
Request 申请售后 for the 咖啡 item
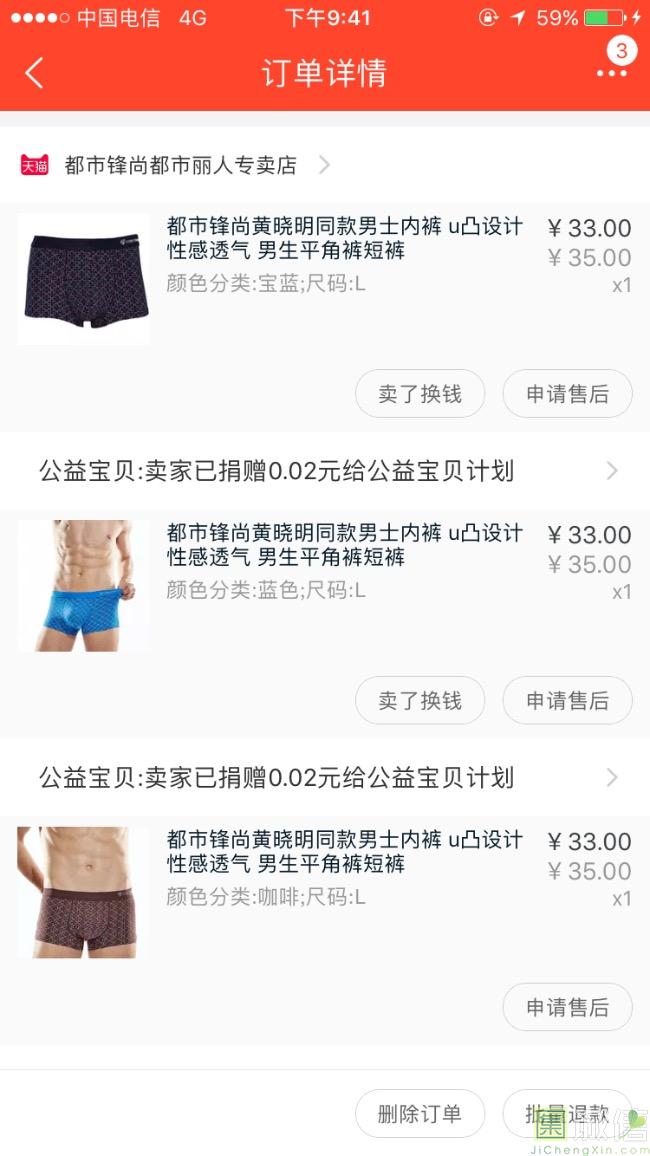pos(567,1007)
